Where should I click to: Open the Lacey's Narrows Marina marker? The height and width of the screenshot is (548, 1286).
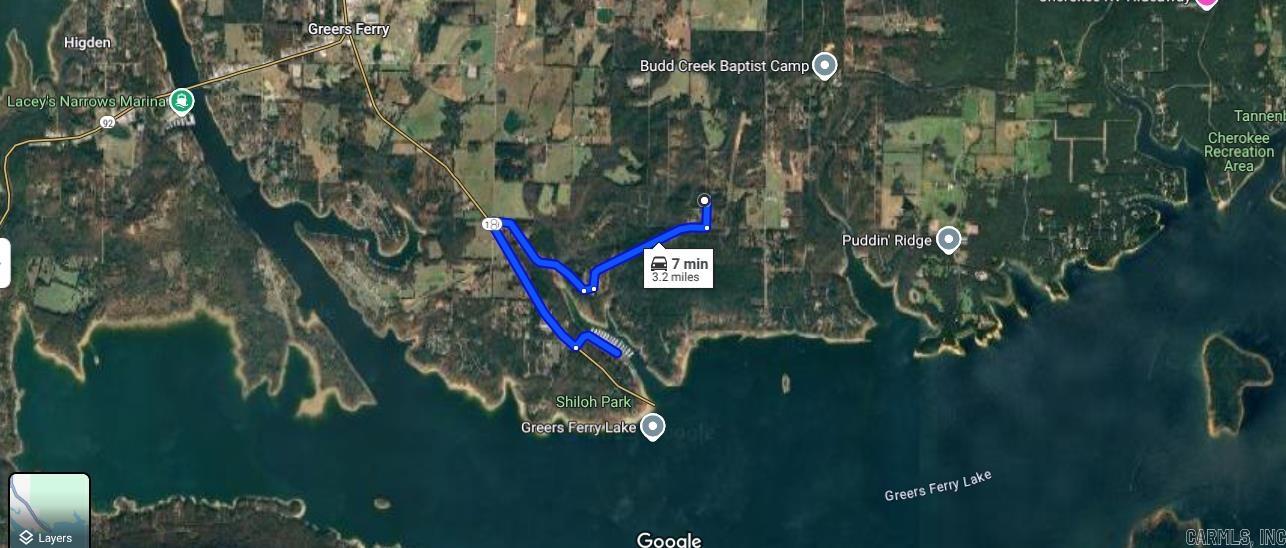pos(181,100)
